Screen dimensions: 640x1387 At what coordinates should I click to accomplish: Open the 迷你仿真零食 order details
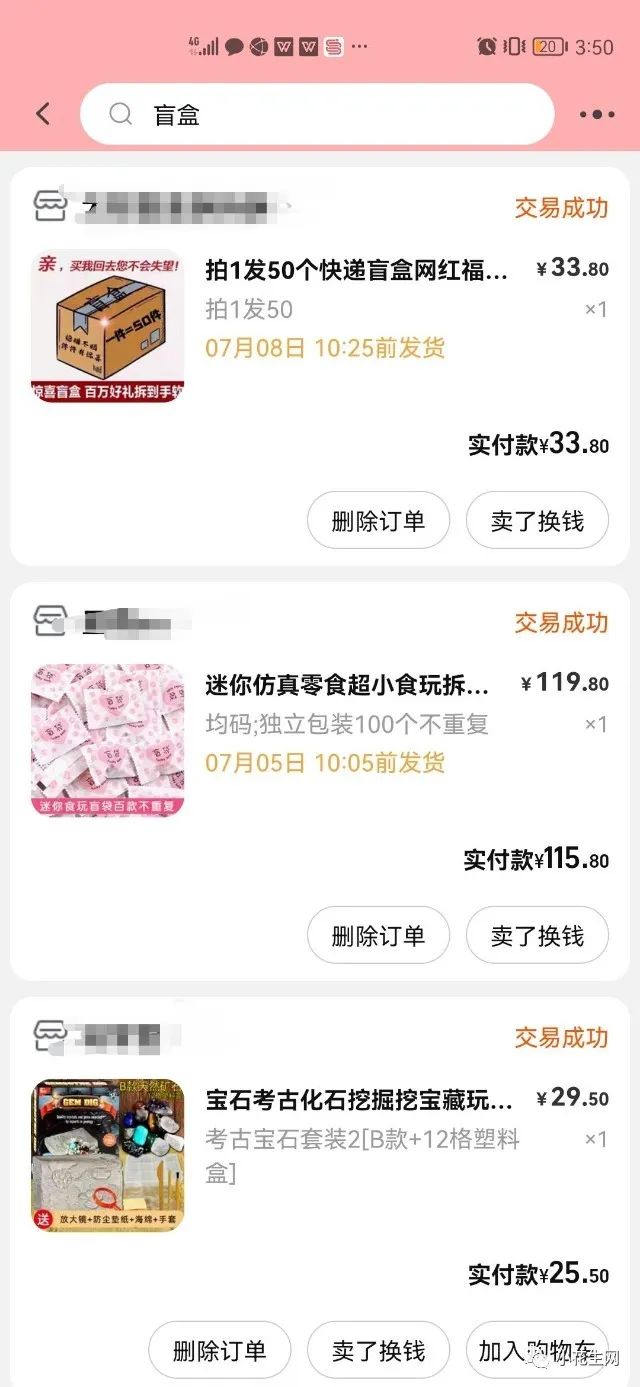tap(346, 685)
